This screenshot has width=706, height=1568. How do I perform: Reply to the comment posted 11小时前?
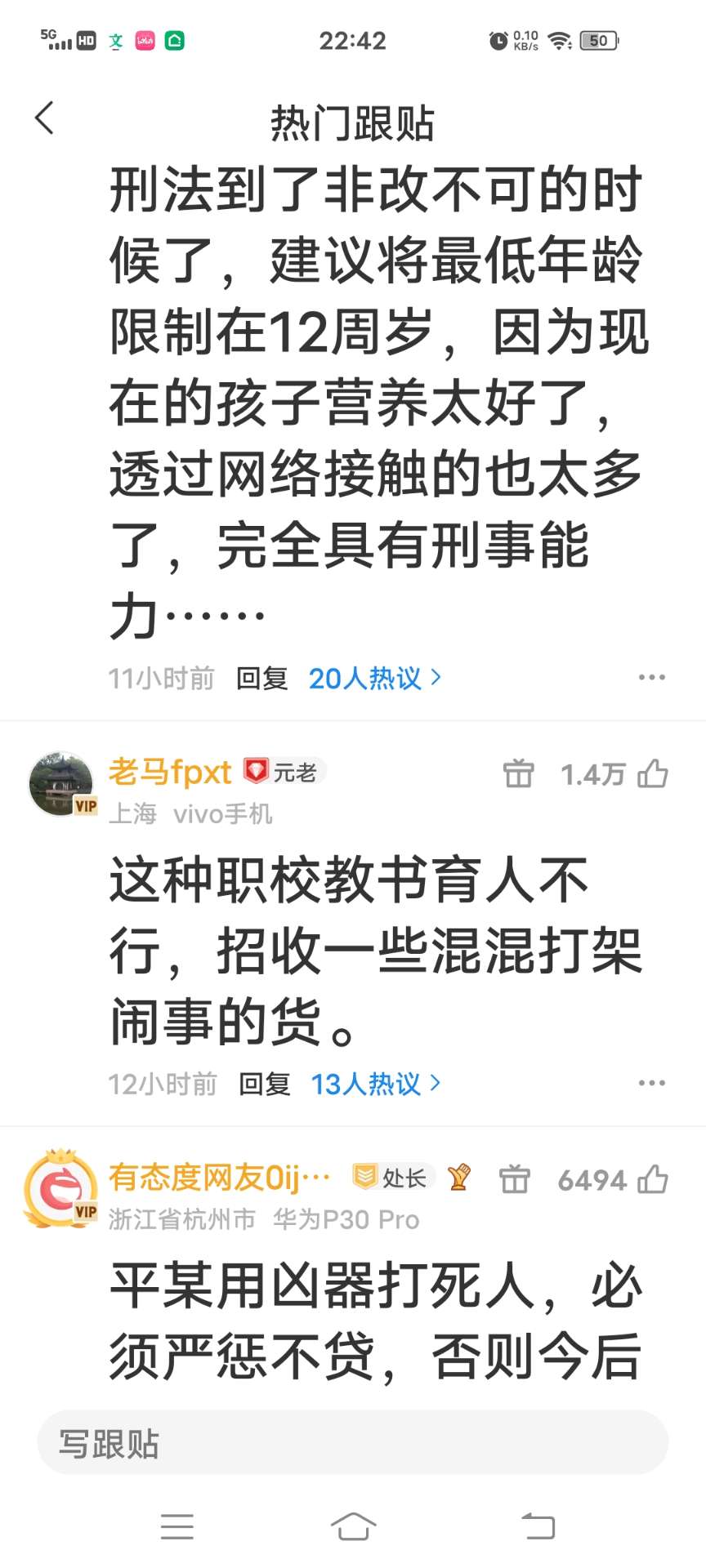click(261, 678)
